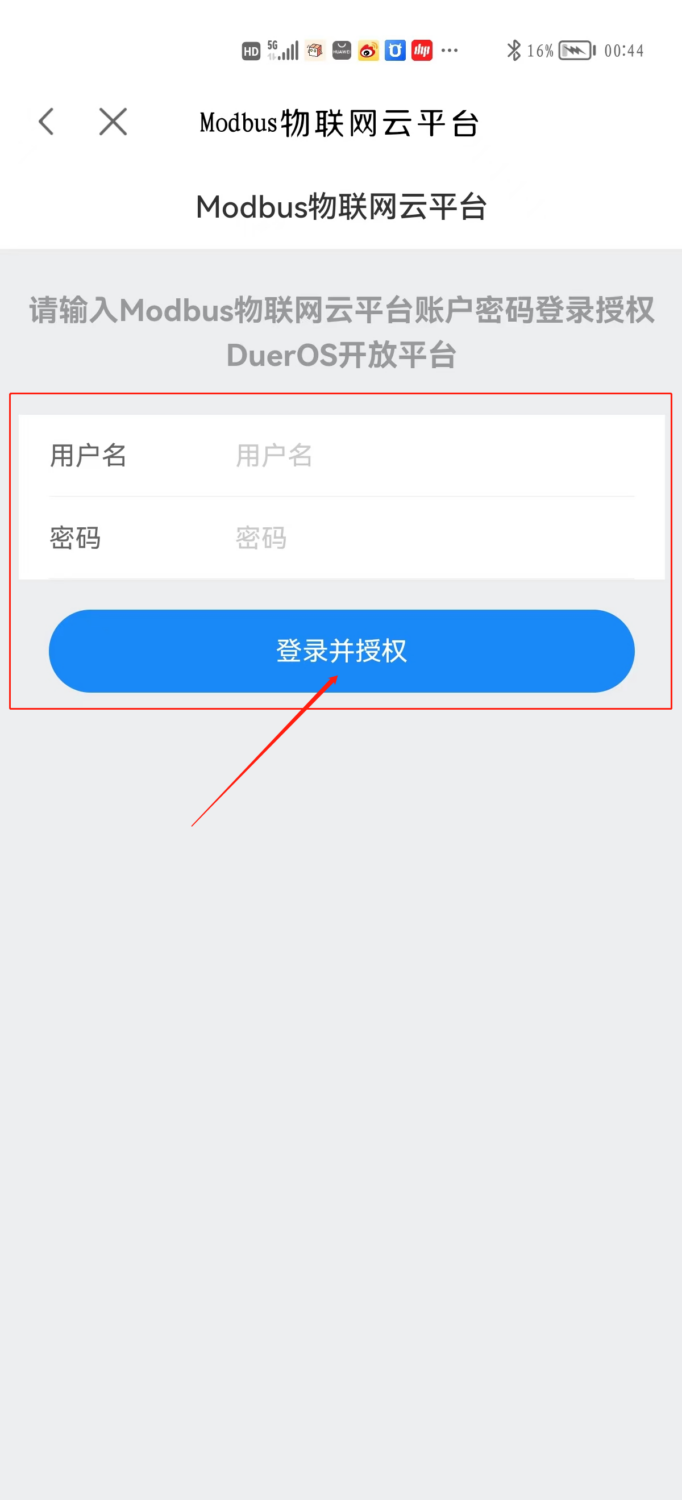Close the Modbus authorization page

113,122
